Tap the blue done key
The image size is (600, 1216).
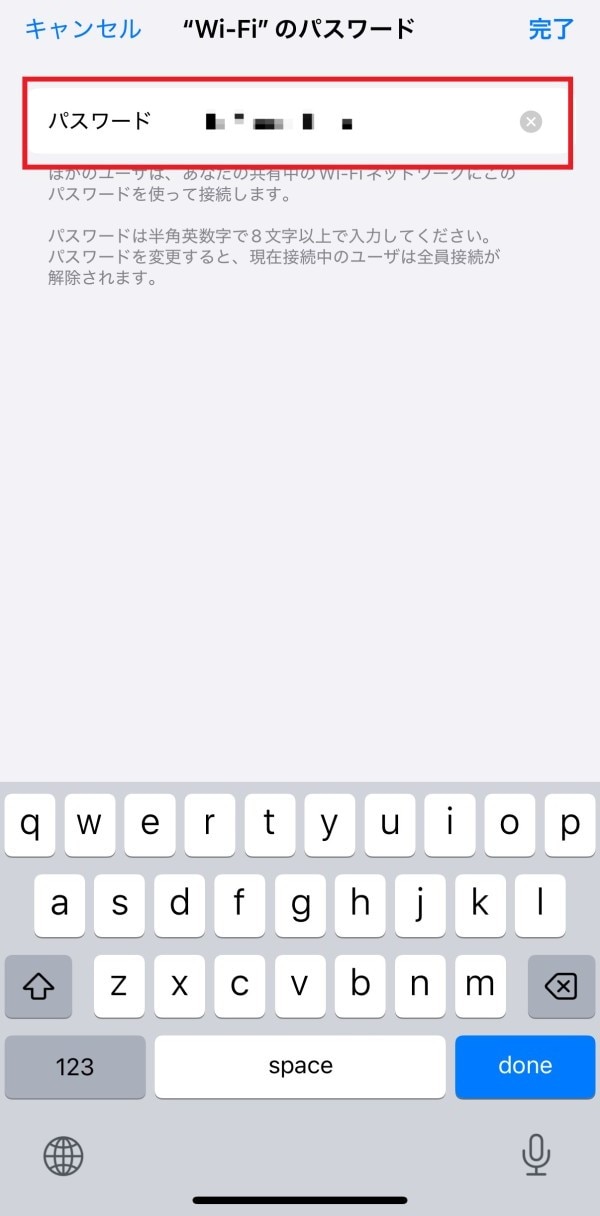tap(525, 1066)
